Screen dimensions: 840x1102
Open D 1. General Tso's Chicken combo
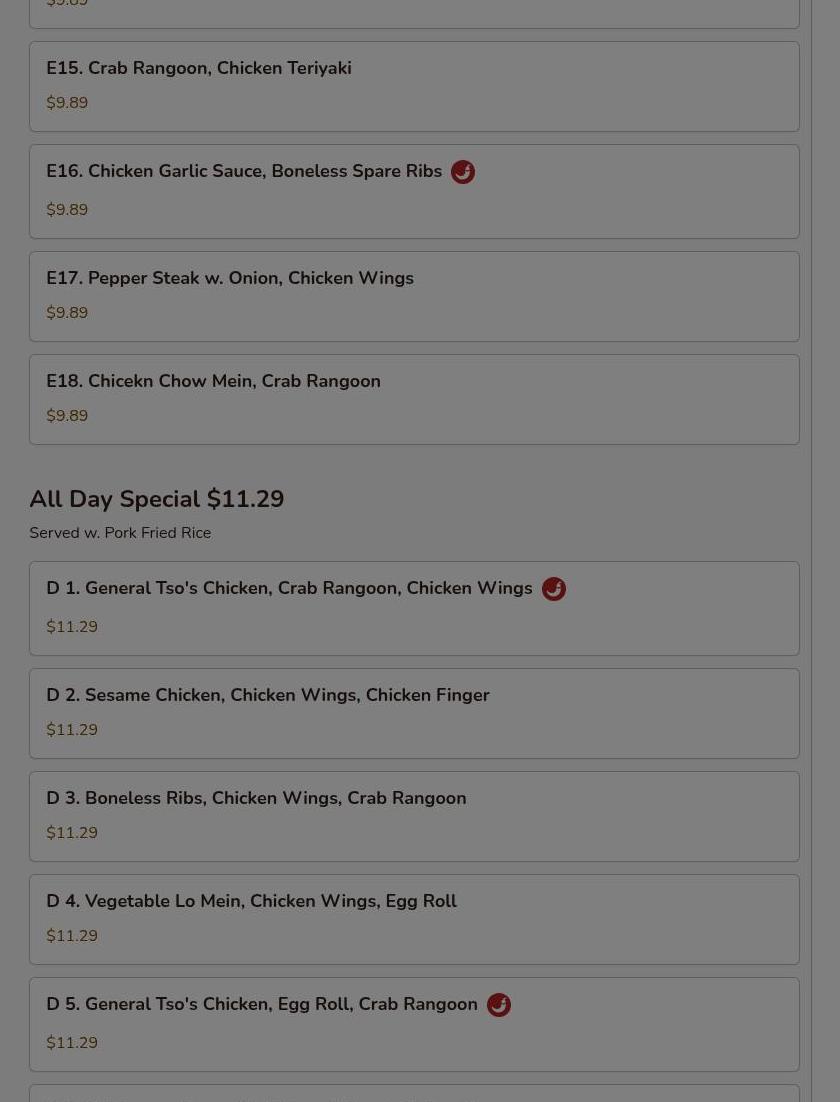(x=414, y=608)
